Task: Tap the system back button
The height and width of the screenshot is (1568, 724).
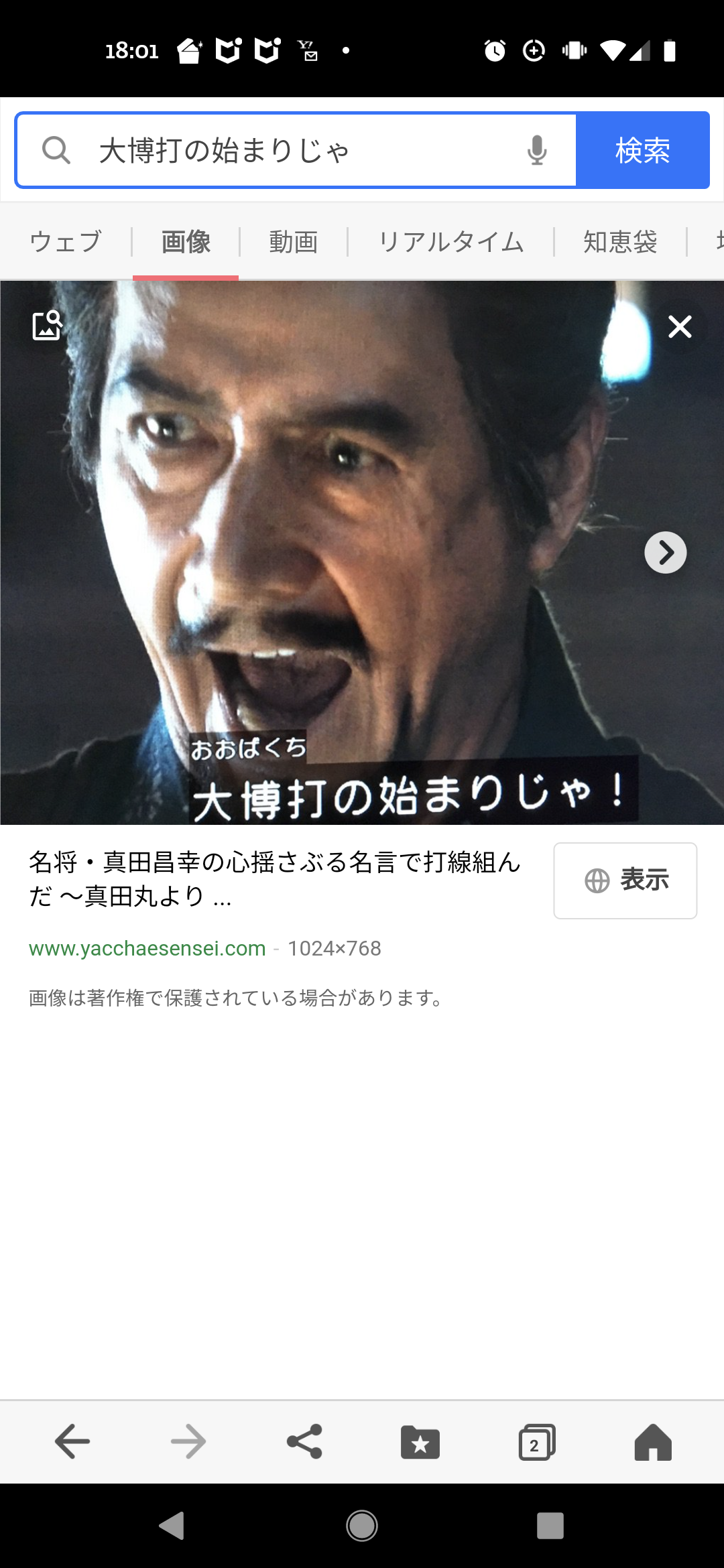Action: coord(172,1526)
